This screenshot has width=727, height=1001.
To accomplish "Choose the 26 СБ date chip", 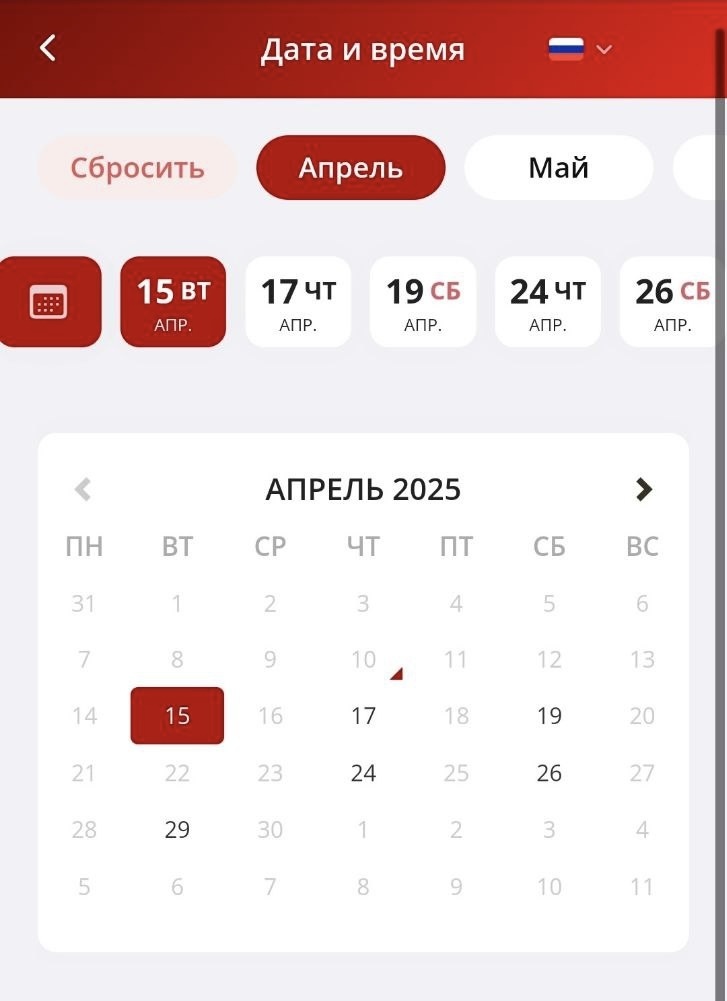I will pos(671,302).
